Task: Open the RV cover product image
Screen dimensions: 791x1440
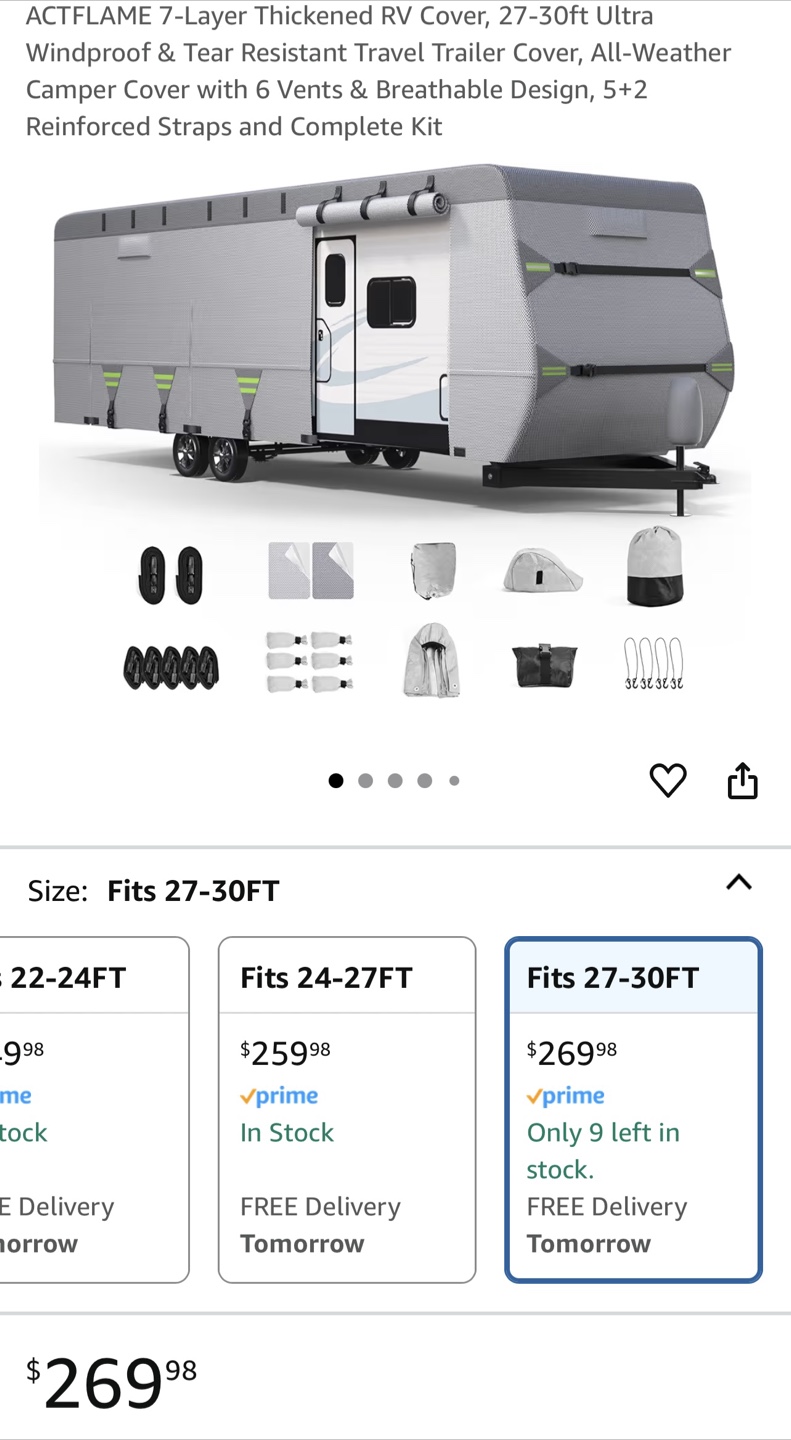Action: click(x=395, y=430)
